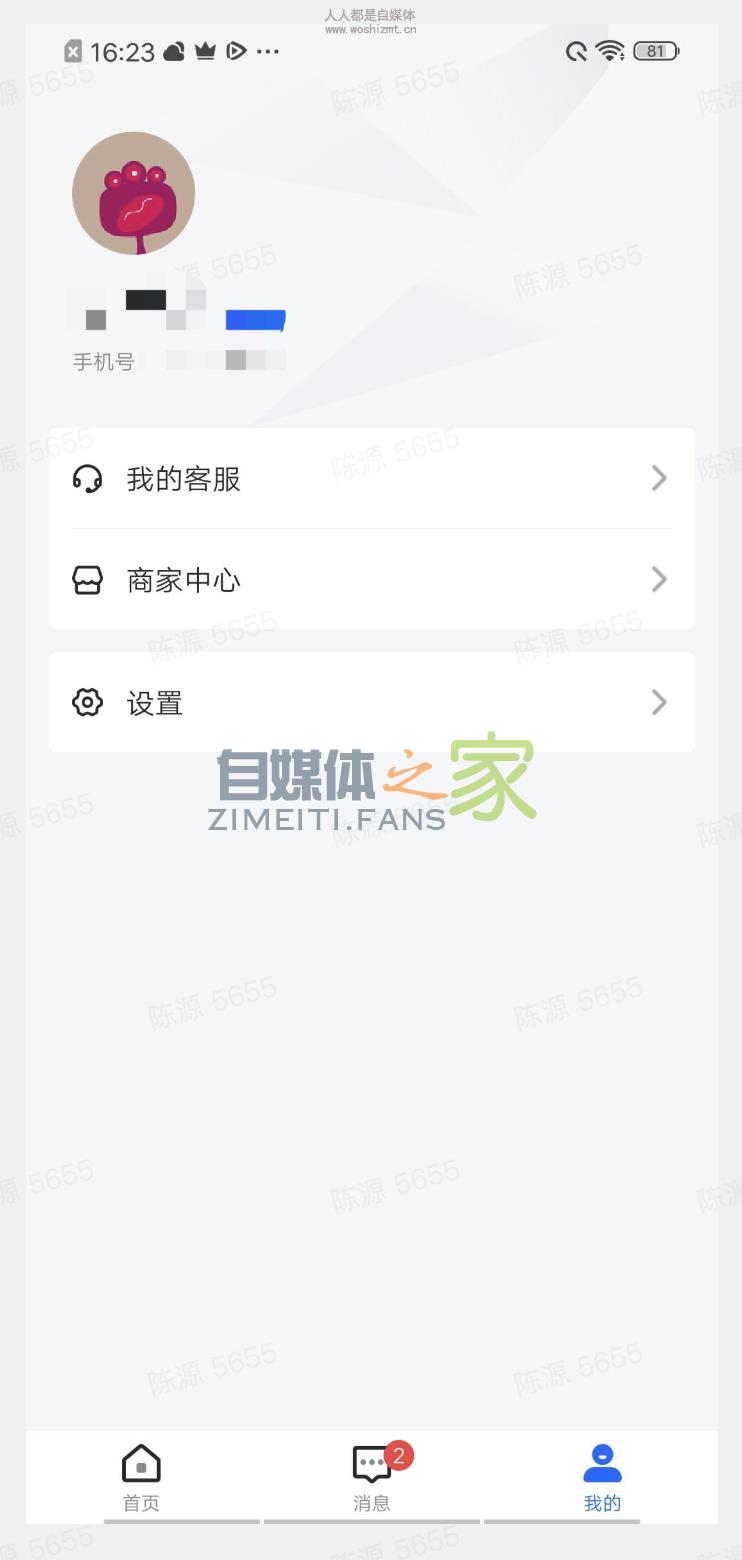The width and height of the screenshot is (742, 1560).
Task: Open 我的客服 via the headset icon
Action: (88, 478)
